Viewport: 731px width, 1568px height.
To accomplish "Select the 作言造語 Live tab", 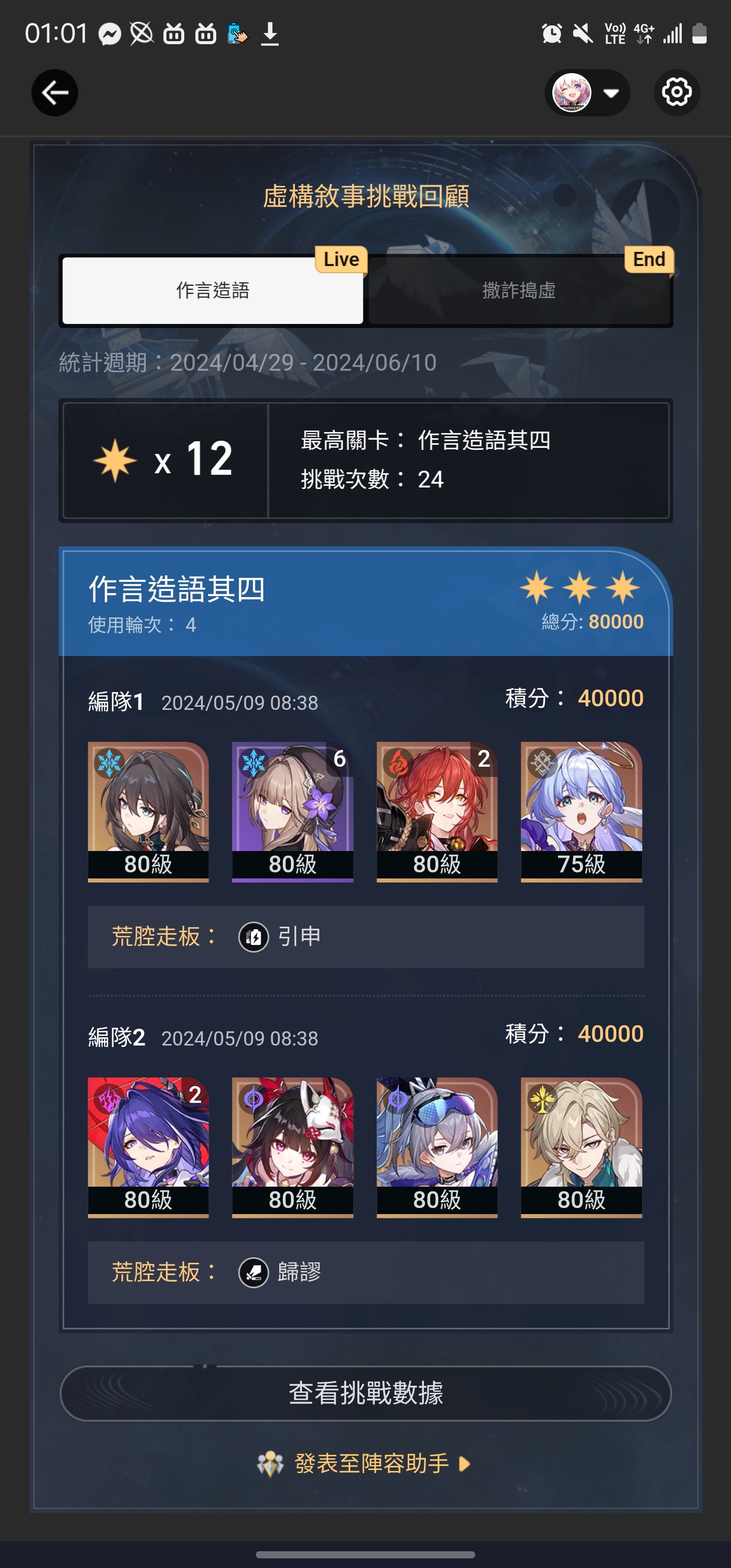I will coord(212,290).
